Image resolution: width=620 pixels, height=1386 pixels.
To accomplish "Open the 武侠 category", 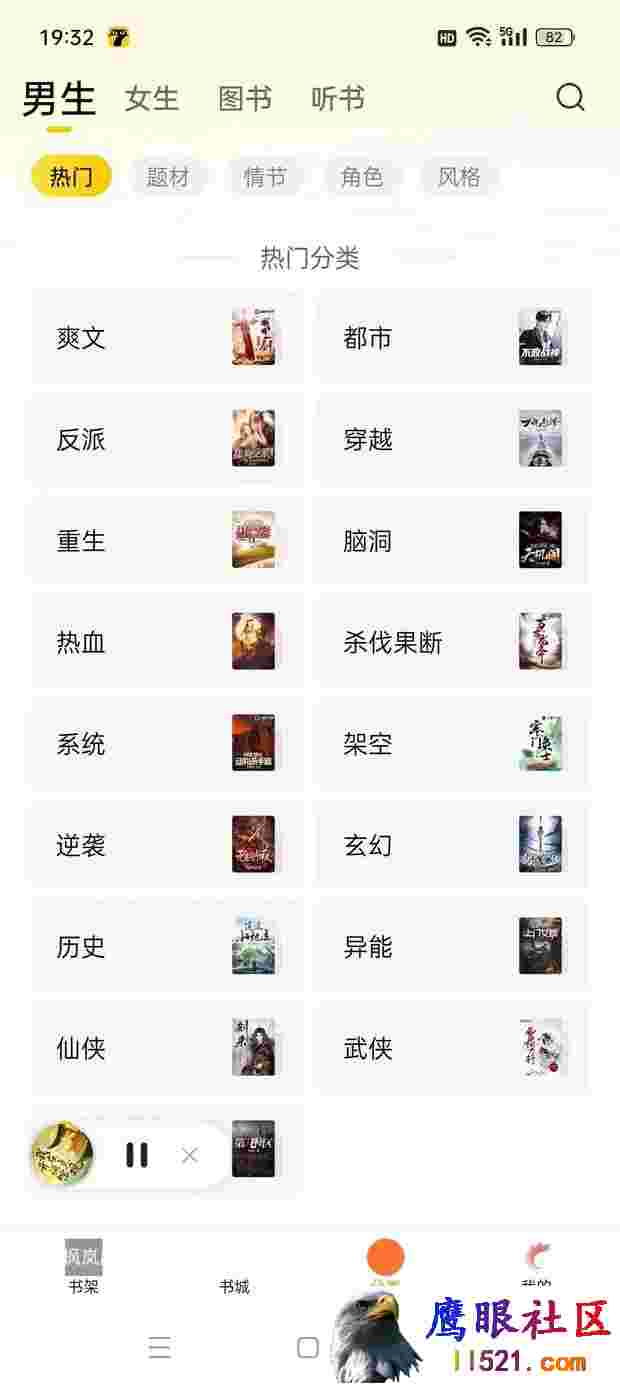I will (x=454, y=1048).
